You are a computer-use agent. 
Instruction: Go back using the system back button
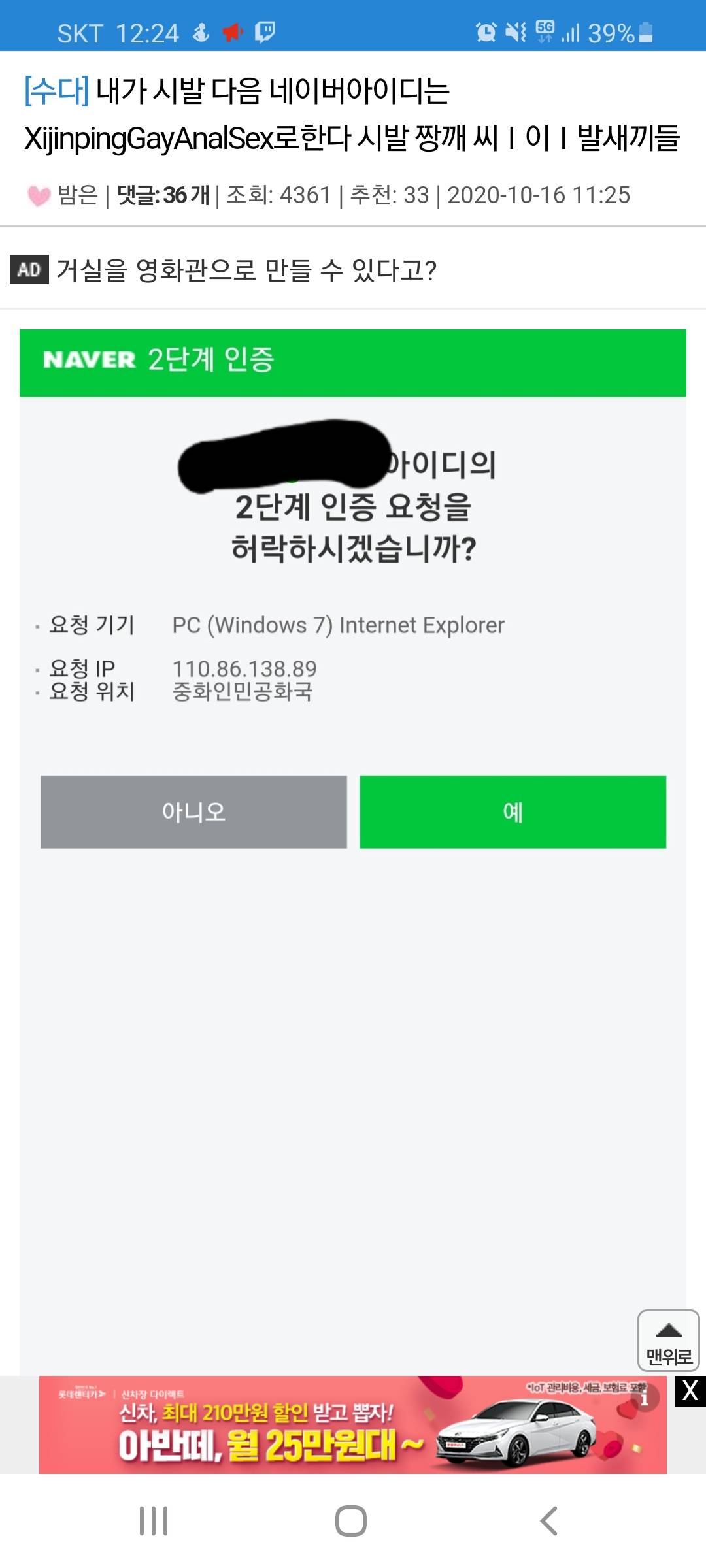(x=549, y=1521)
